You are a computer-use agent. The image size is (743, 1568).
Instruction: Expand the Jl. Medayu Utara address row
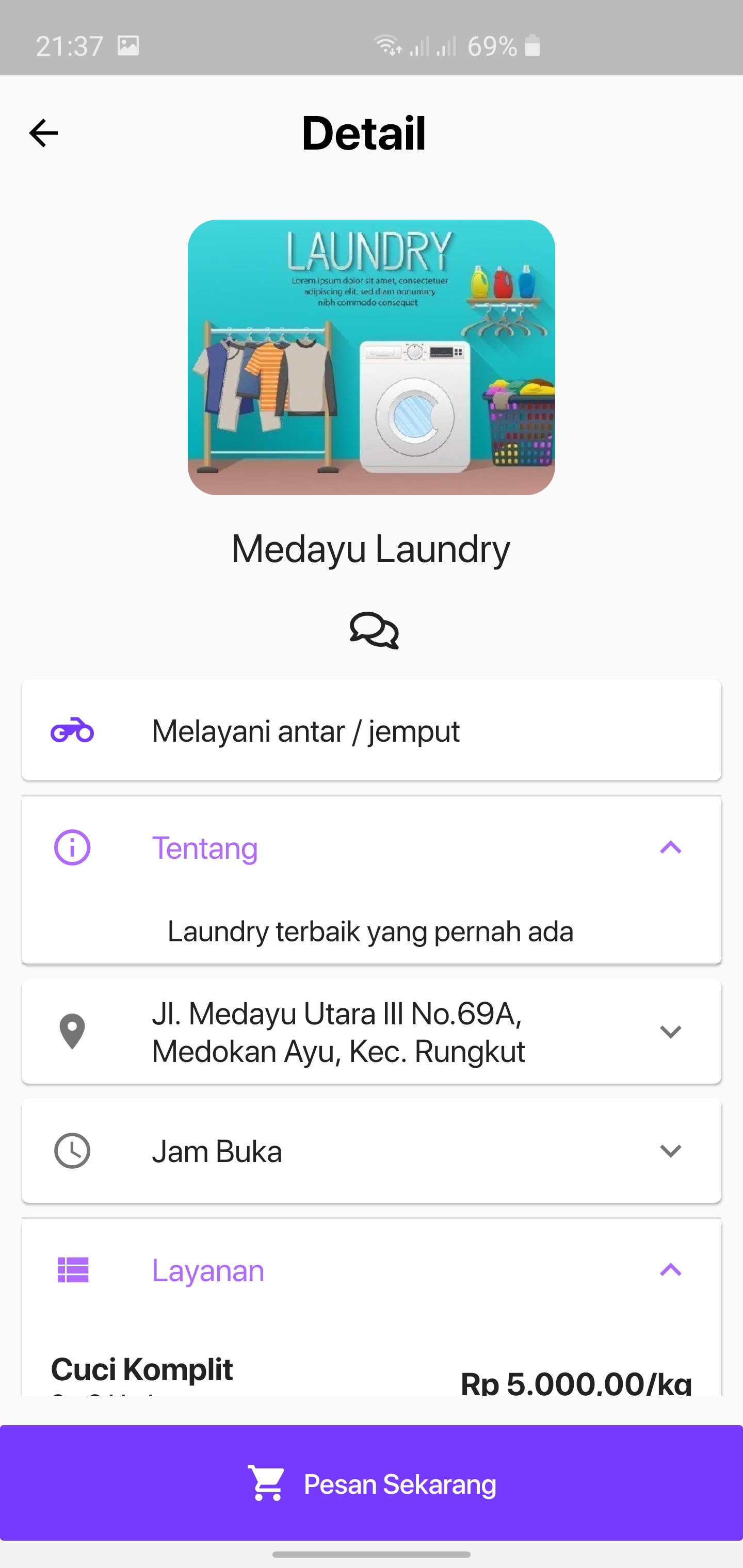670,1032
